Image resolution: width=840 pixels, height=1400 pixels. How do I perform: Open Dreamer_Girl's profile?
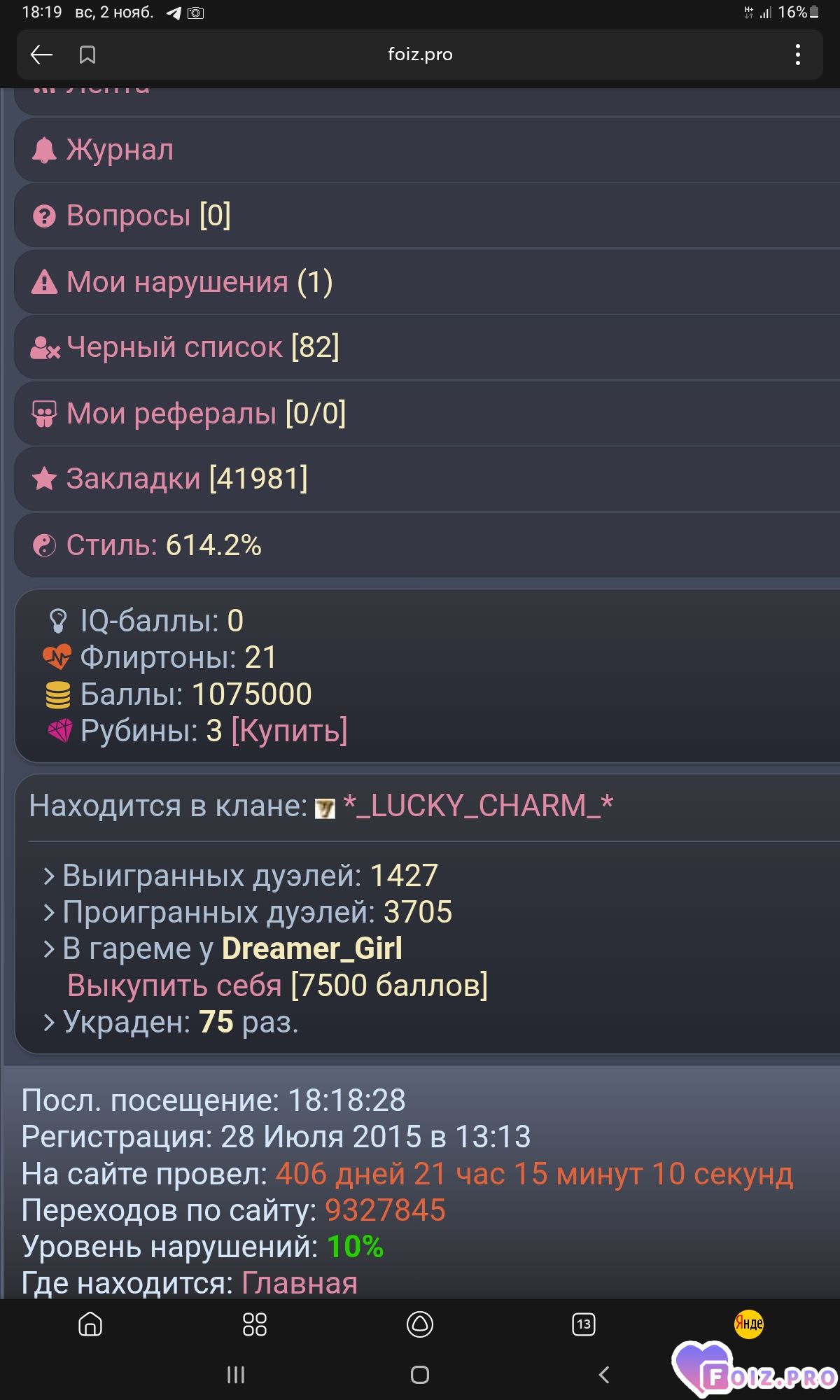311,949
